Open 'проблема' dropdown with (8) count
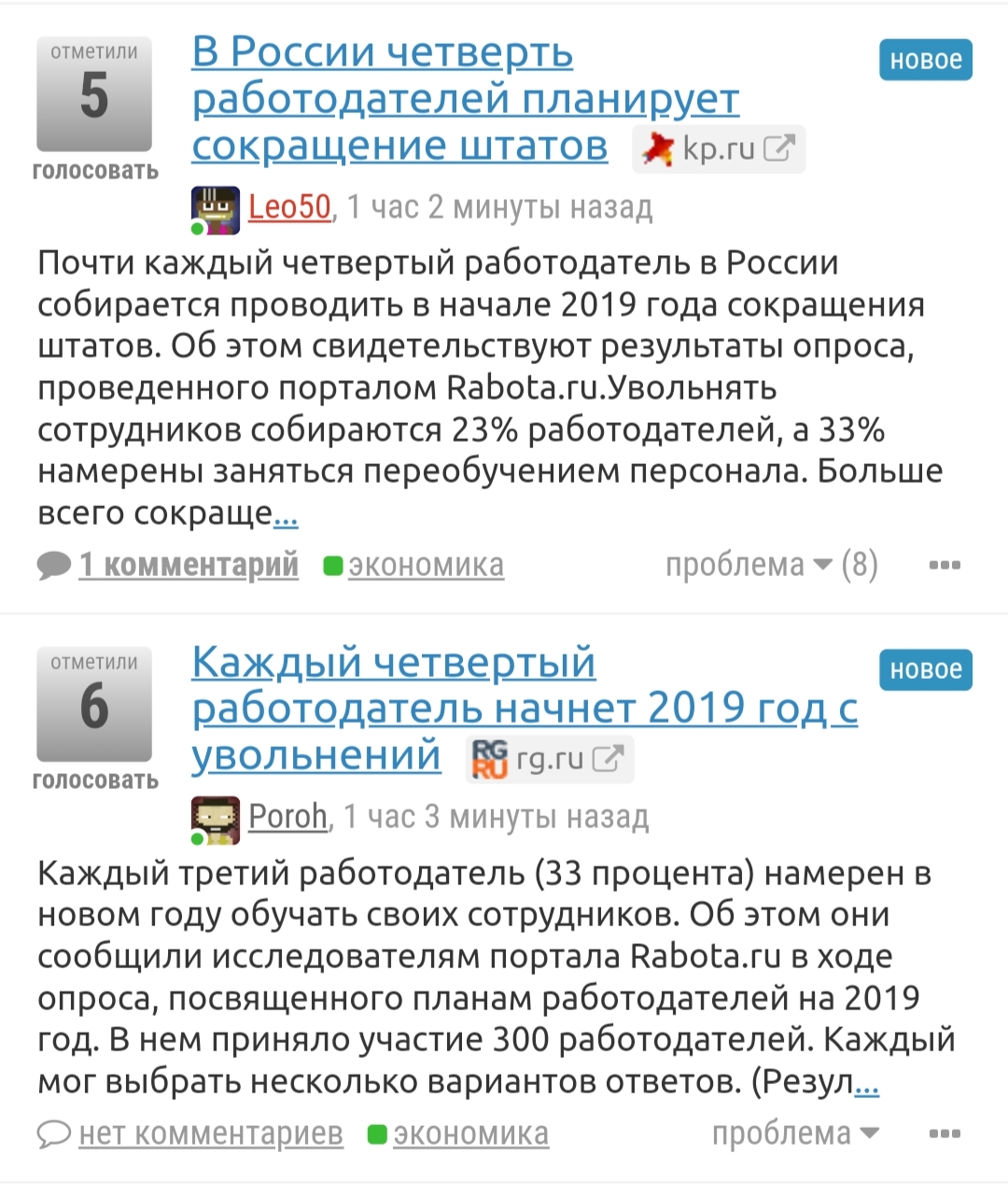Screen dimensions: 1008x1196 coord(747,565)
